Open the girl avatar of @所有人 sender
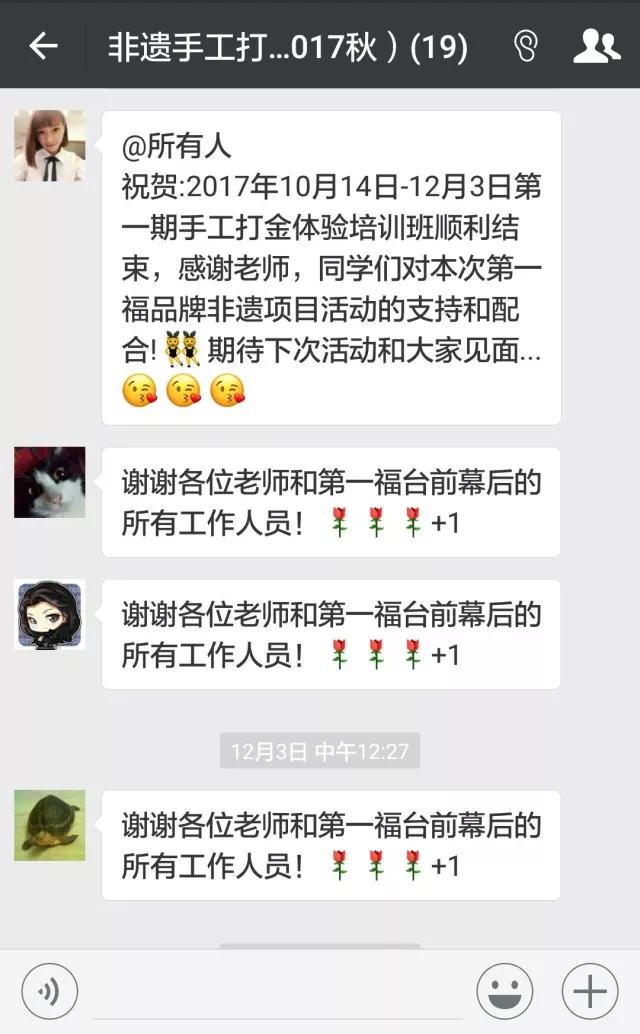This screenshot has width=640, height=1034. pos(49,146)
